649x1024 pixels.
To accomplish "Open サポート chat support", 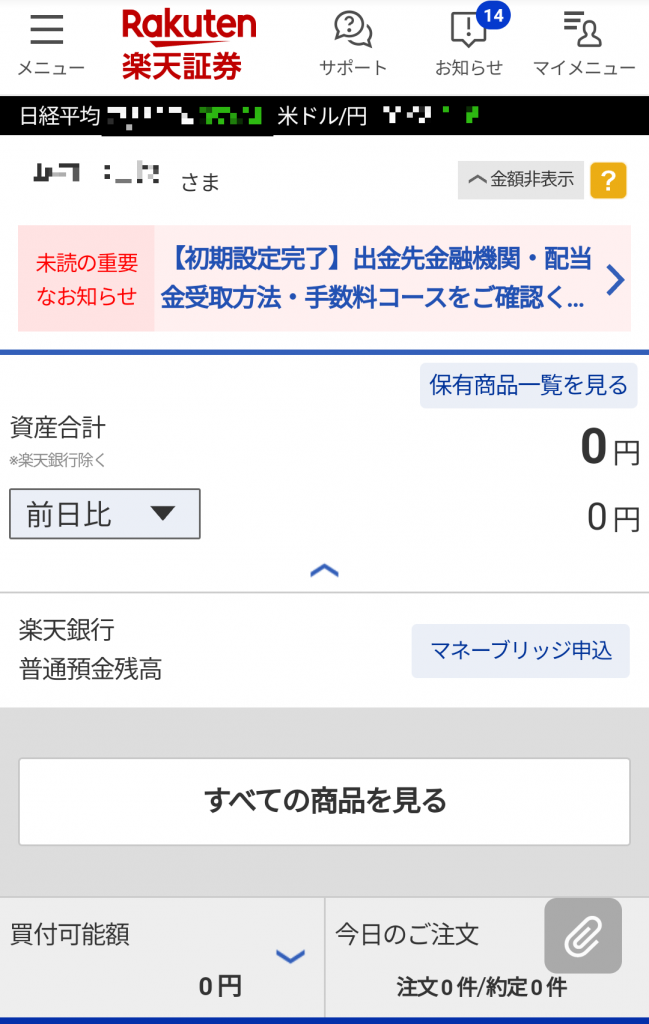I will pyautogui.click(x=352, y=42).
